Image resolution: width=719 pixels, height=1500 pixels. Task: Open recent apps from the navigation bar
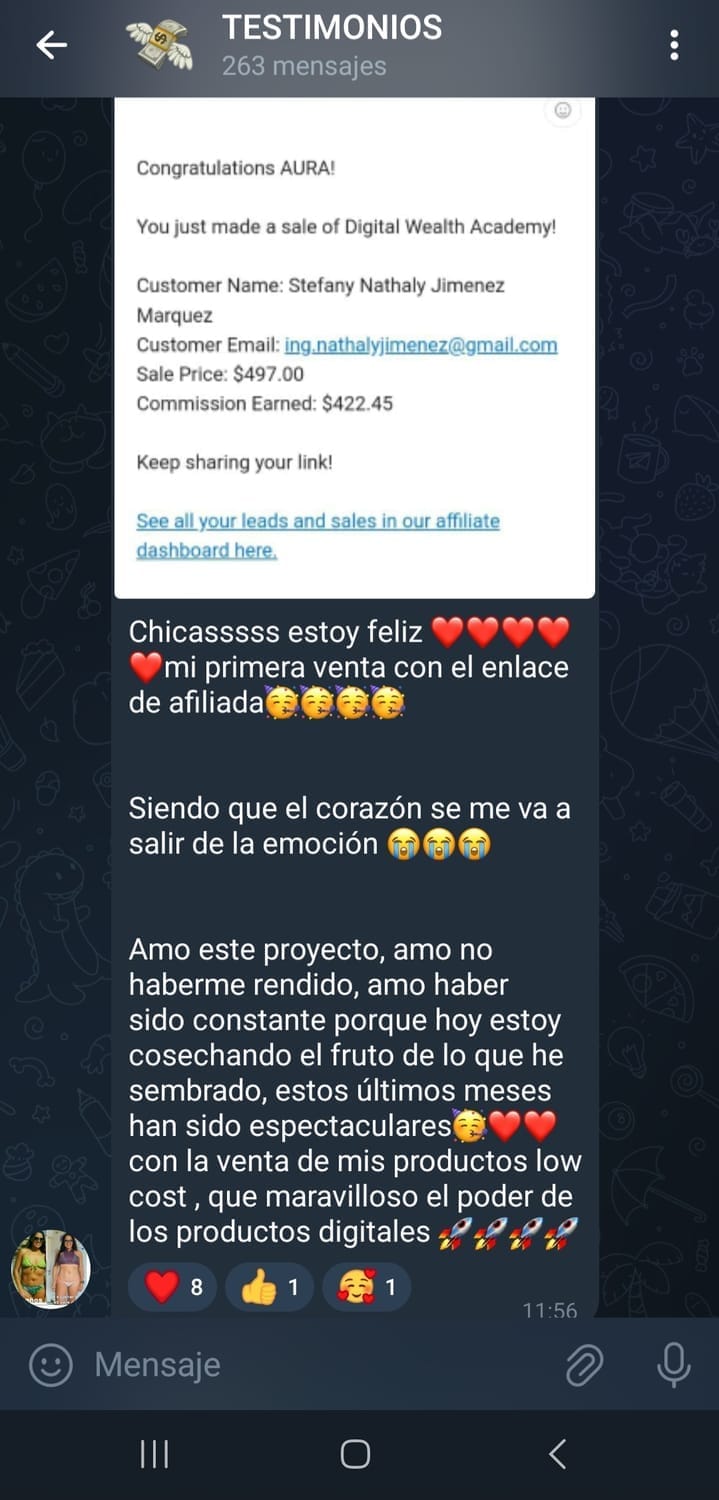[154, 1454]
